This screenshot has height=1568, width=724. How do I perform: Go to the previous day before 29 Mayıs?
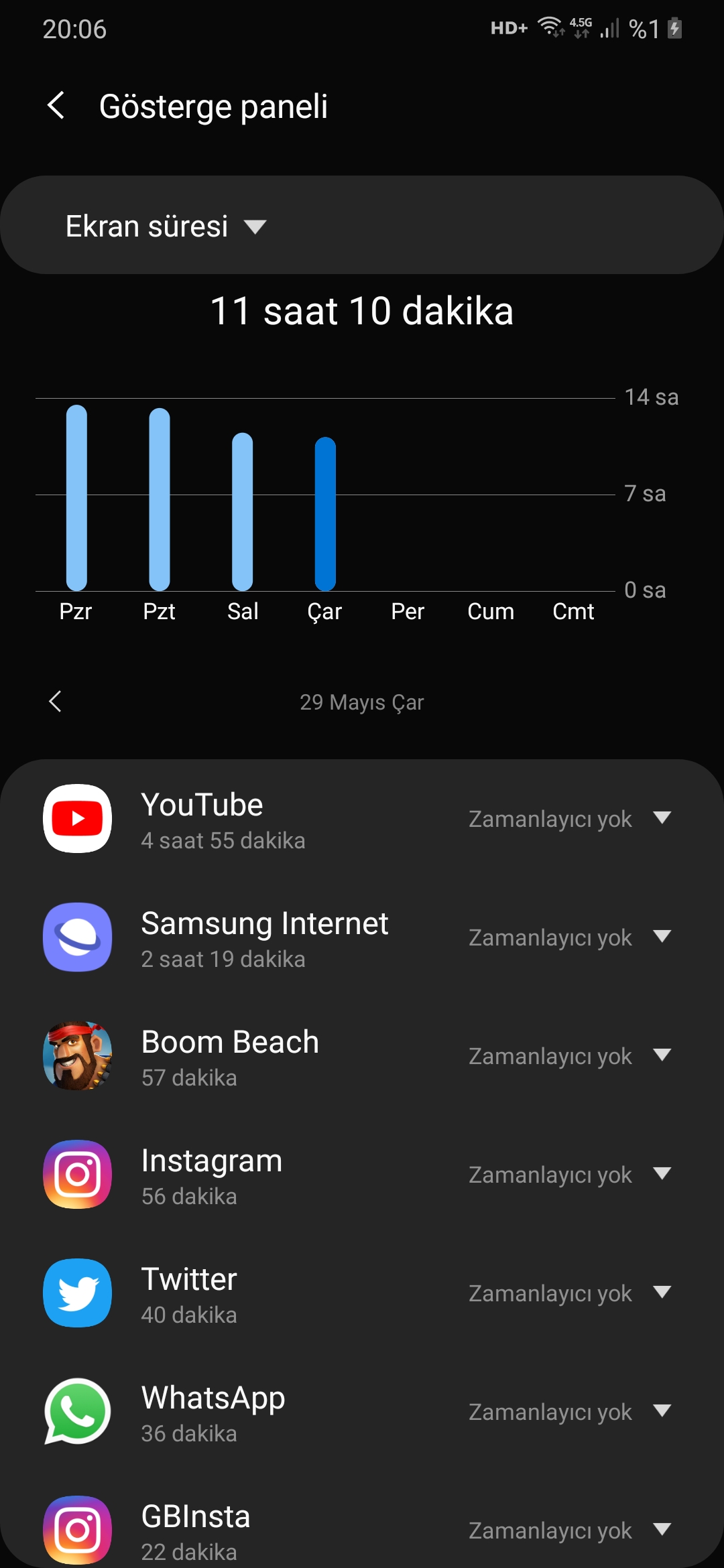[55, 702]
